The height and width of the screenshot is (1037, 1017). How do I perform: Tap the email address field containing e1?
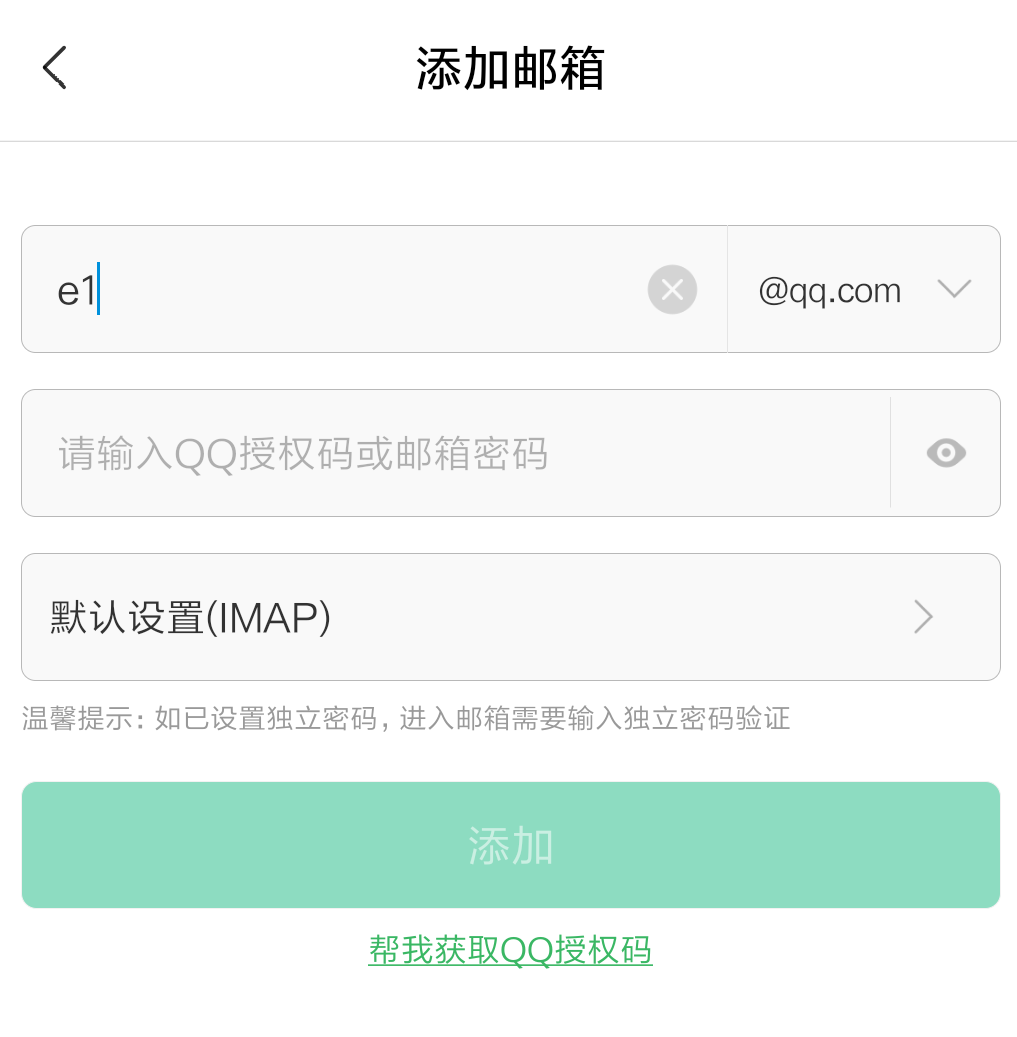pyautogui.click(x=340, y=290)
